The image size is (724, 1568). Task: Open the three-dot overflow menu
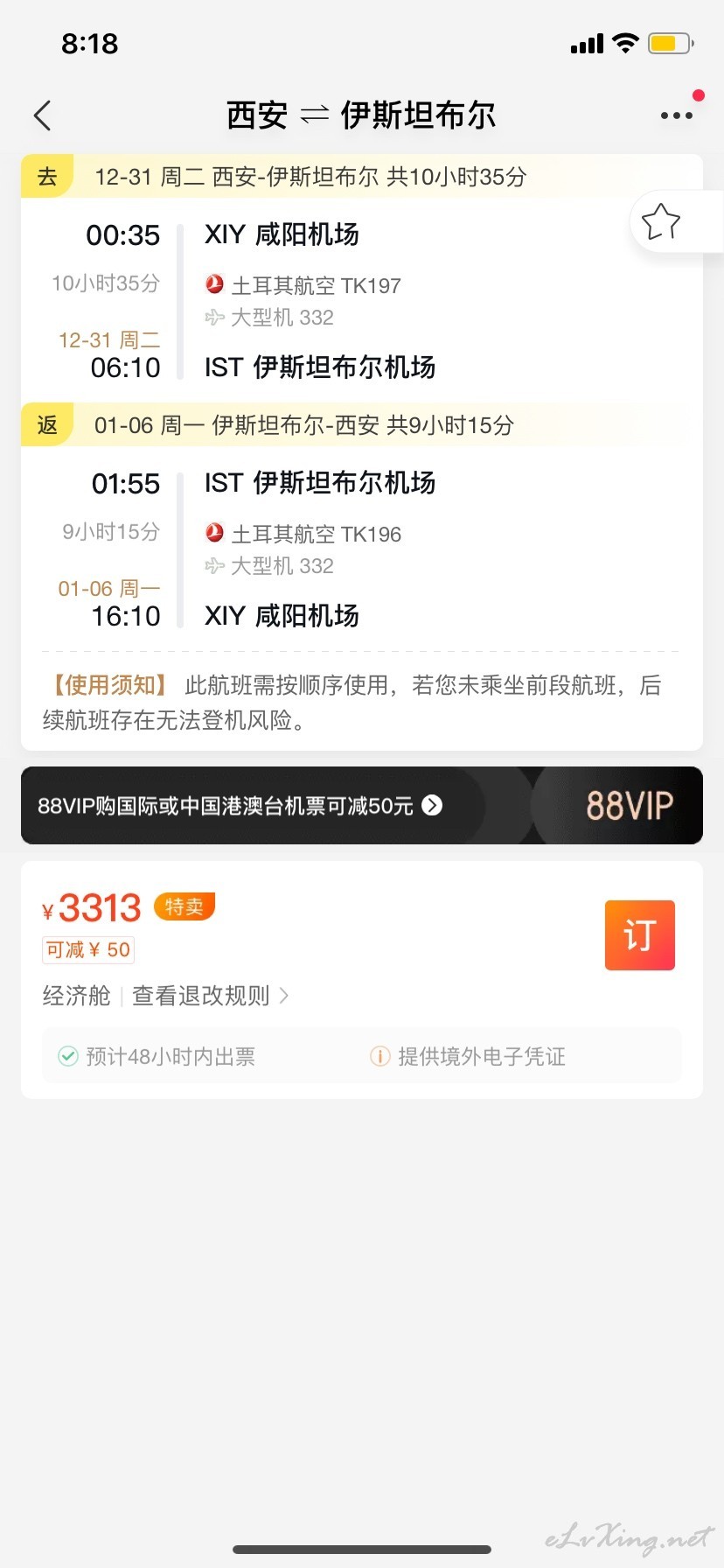(x=677, y=115)
